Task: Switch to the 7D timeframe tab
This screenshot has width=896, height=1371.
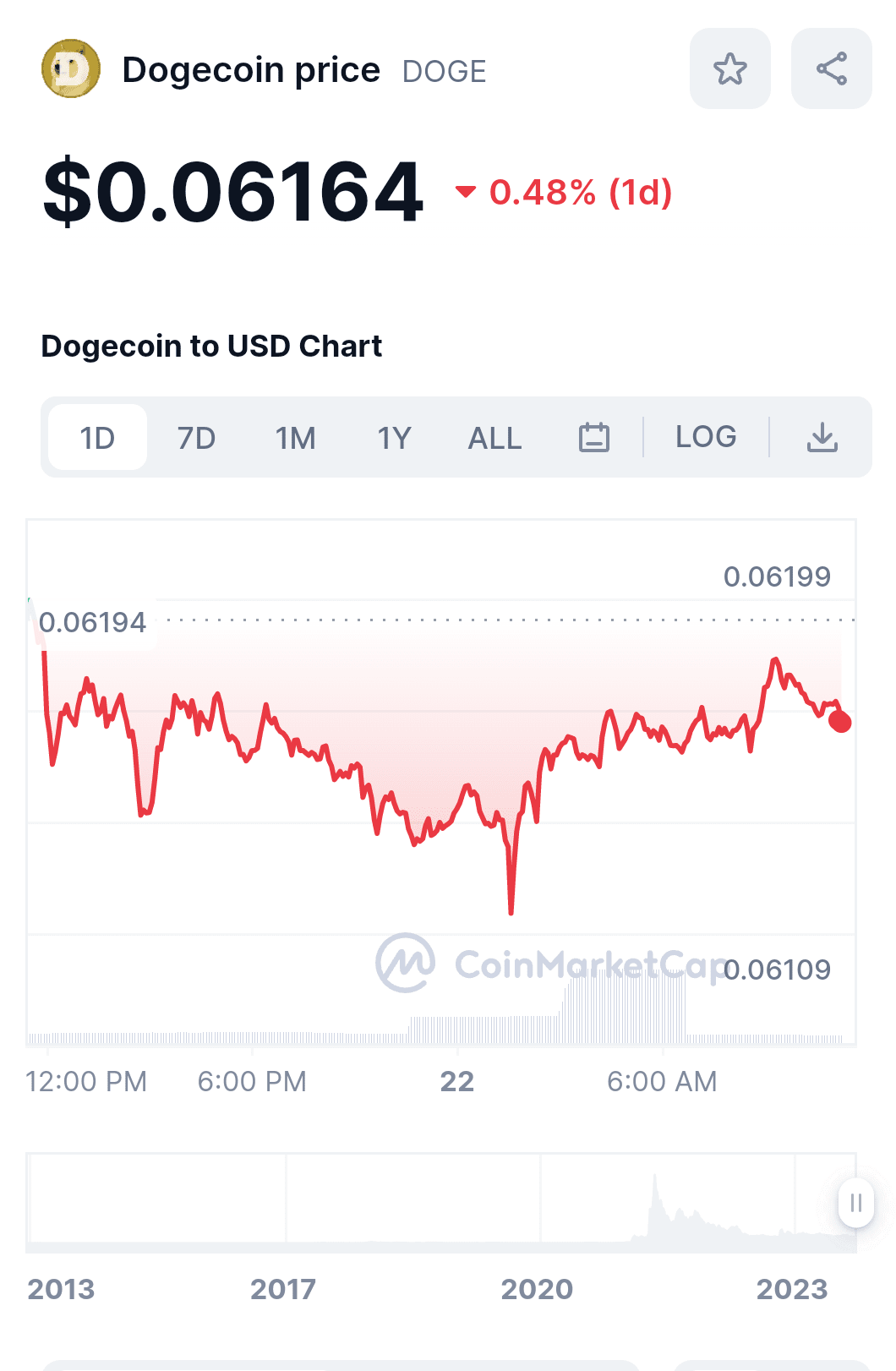Action: tap(195, 437)
